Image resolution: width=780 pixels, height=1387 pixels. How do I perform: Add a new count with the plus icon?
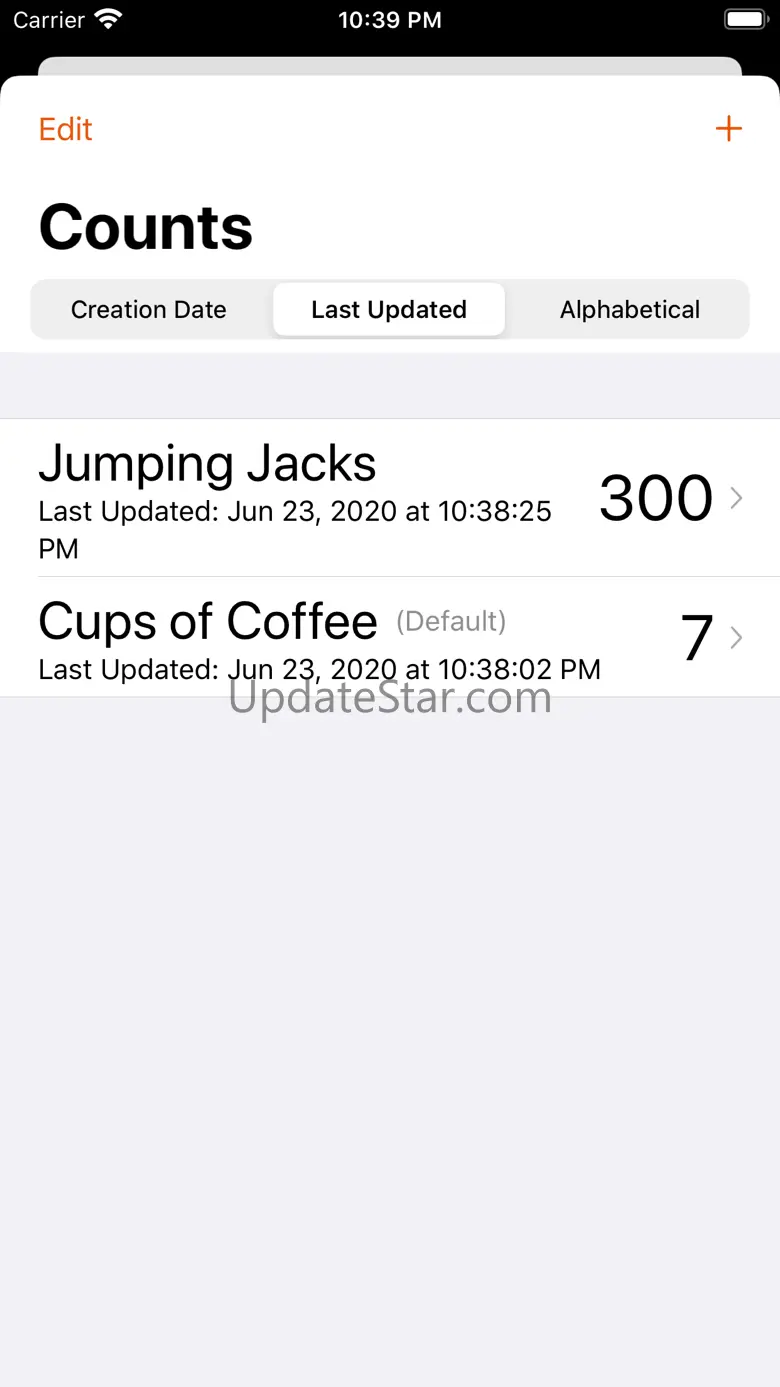click(728, 128)
